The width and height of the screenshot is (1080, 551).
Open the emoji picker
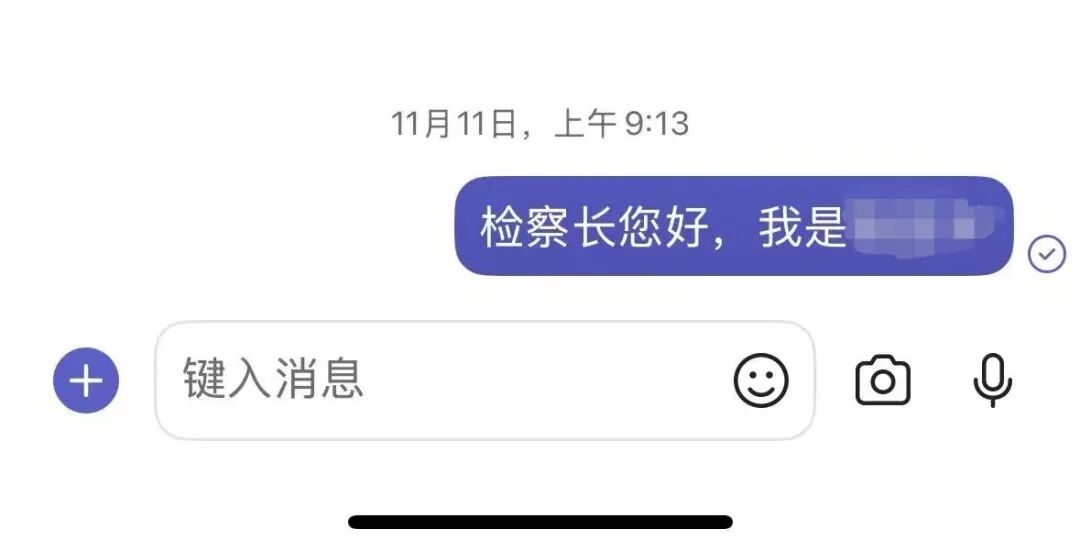tap(761, 381)
